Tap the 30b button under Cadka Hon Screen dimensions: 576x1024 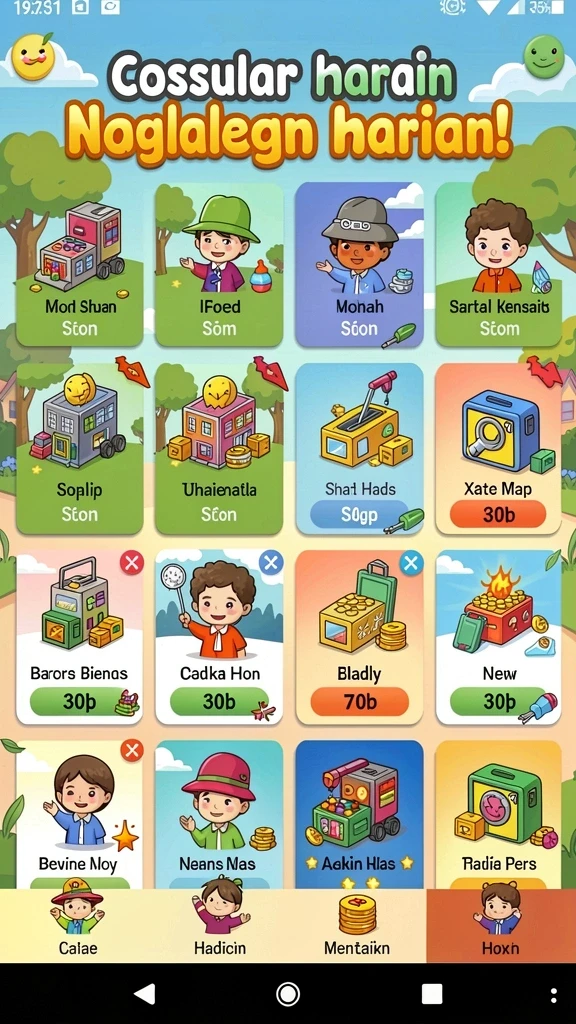point(219,701)
